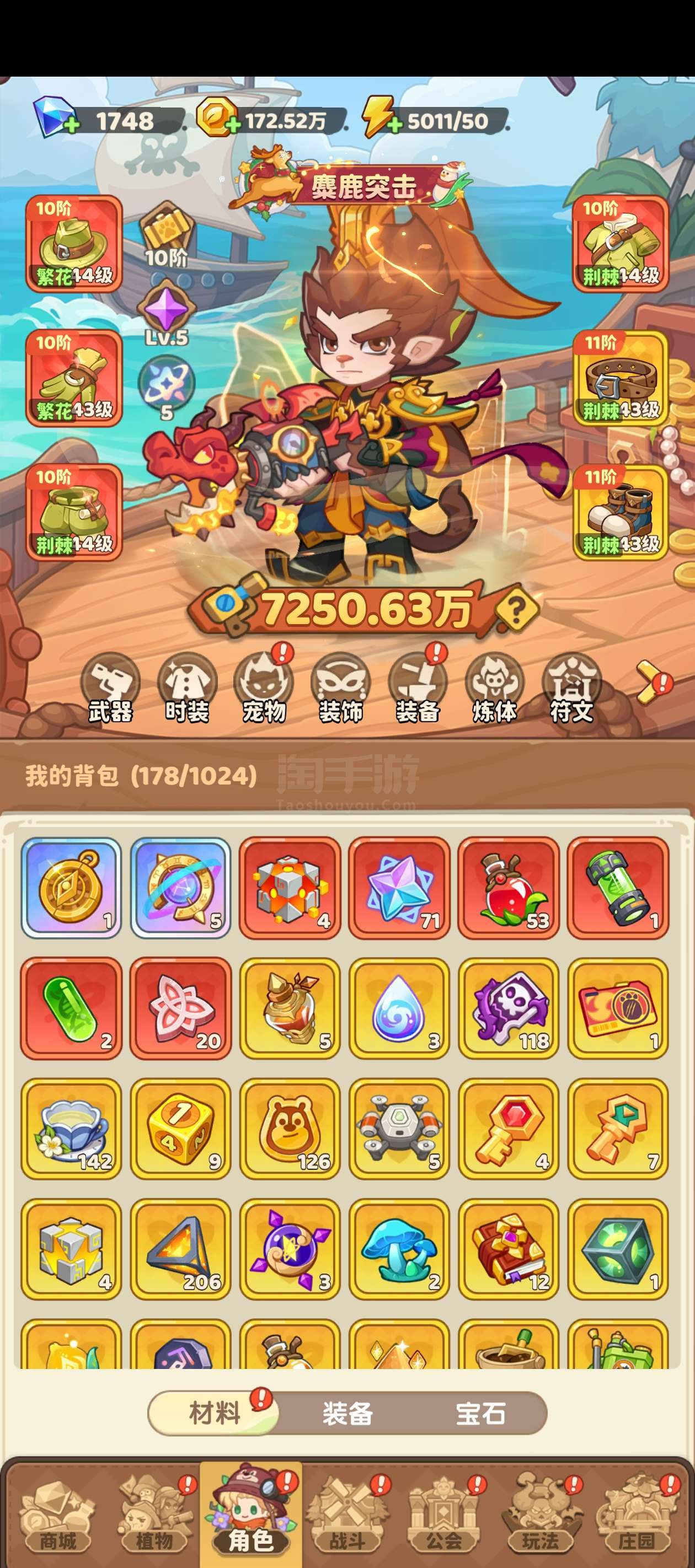This screenshot has height=1568, width=695.
Task: Open the 宠物 pet menu
Action: 264,689
